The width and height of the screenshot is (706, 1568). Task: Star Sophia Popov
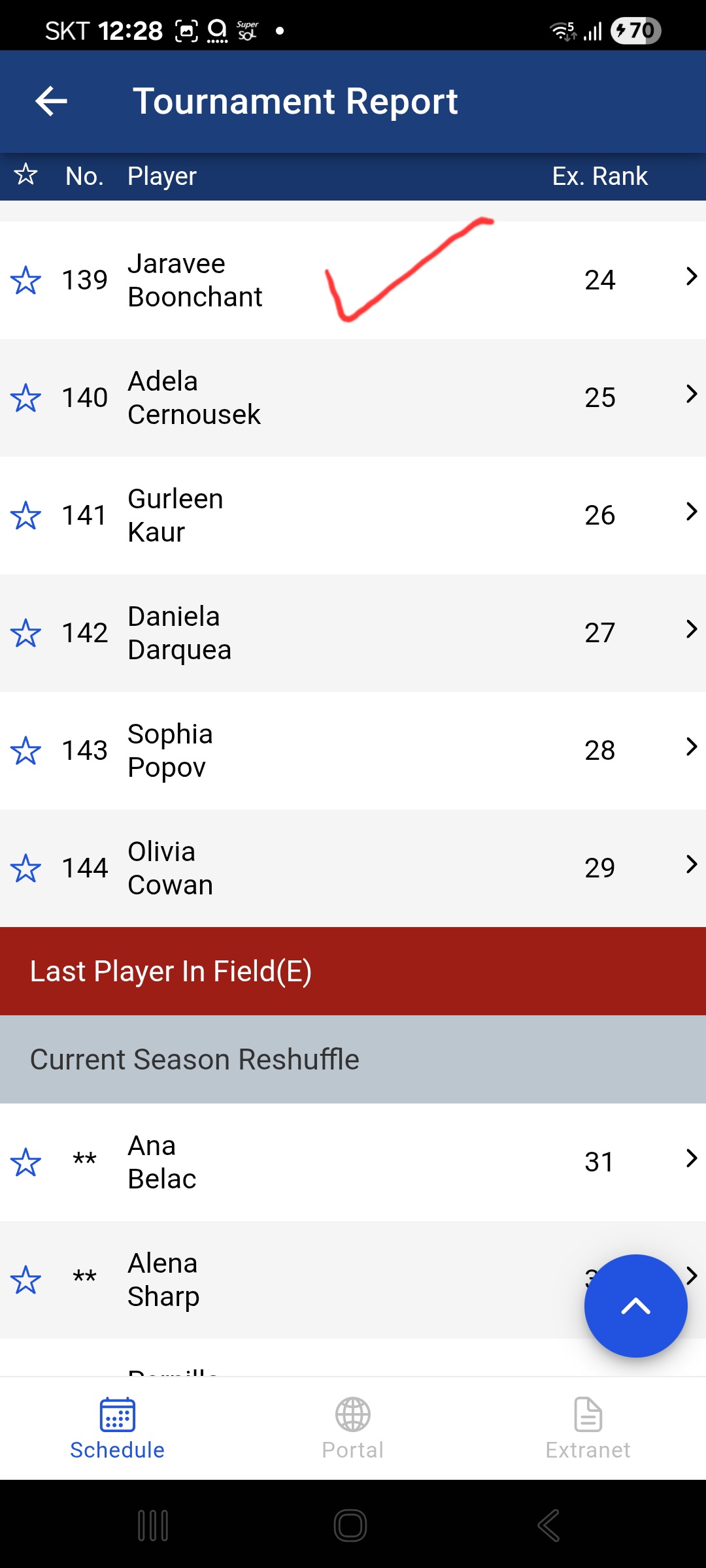(x=26, y=751)
